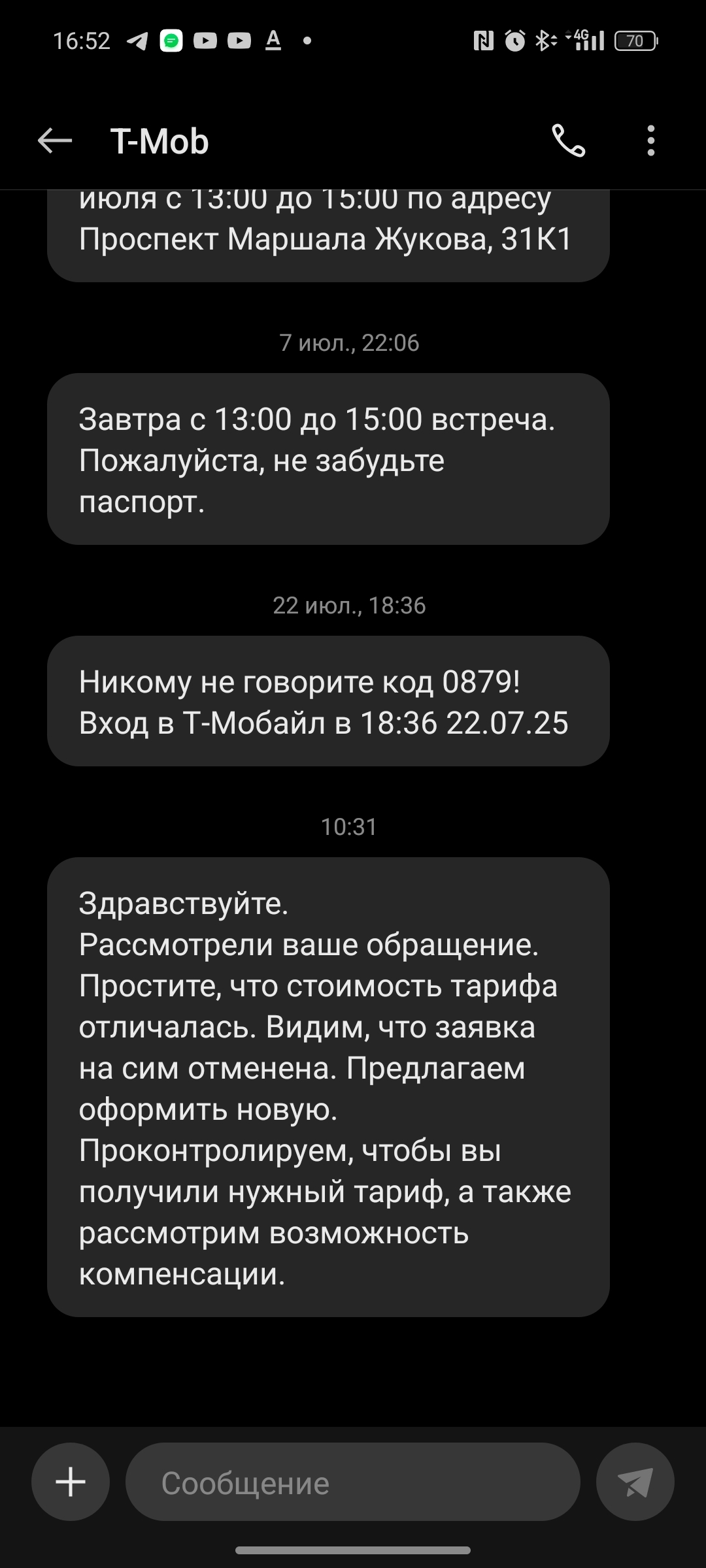Screen dimensions: 706x1568
Task: Go back to the conversations list
Action: click(x=55, y=140)
